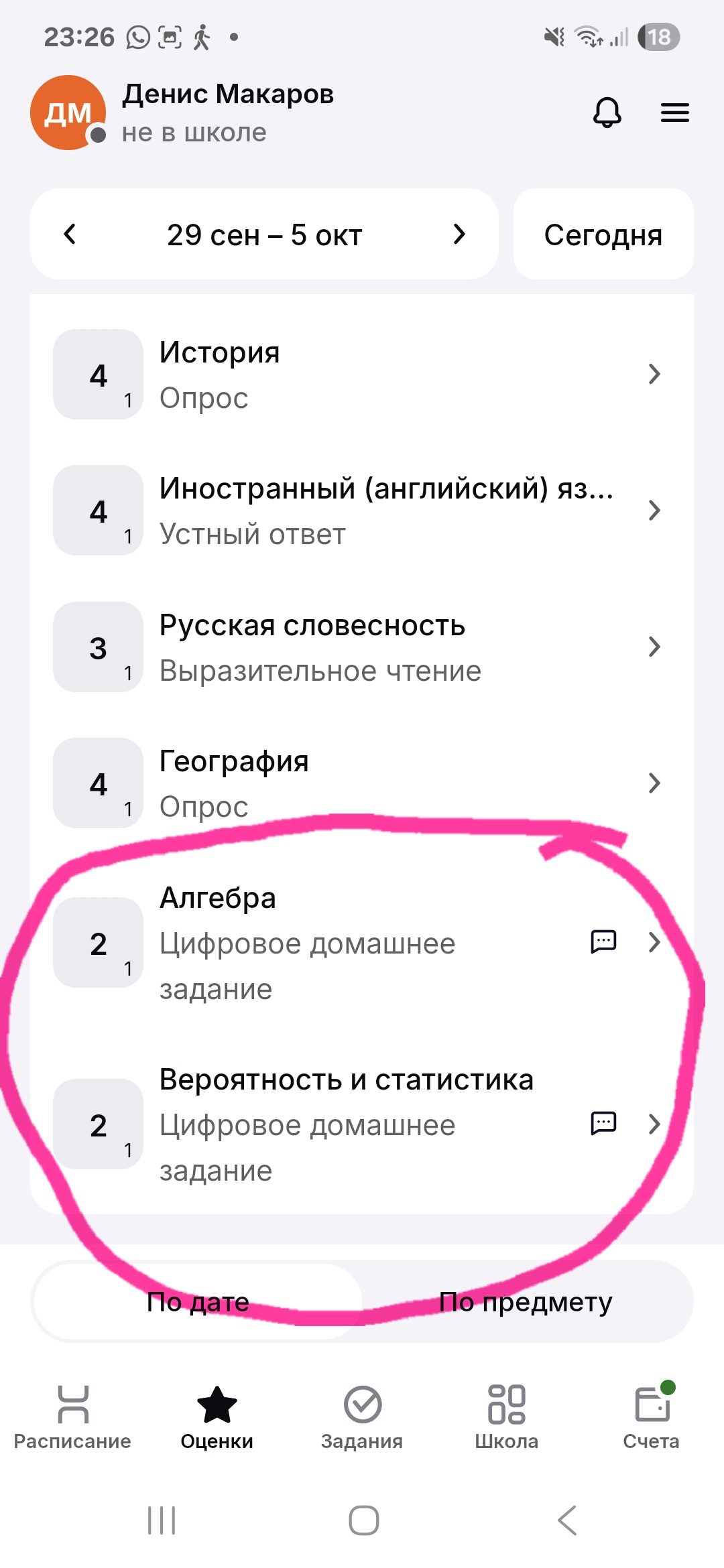Open the hamburger menu

point(674,112)
